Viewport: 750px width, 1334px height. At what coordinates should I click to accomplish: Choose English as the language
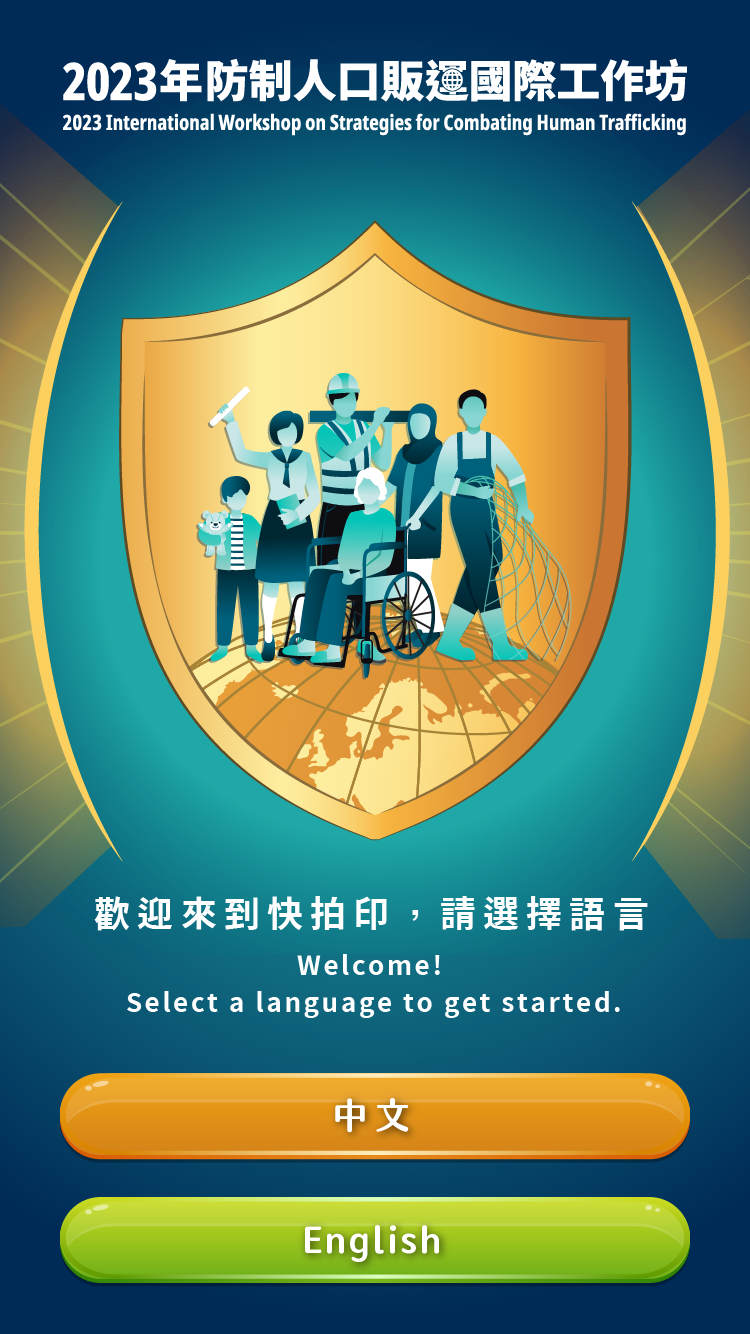[x=374, y=1240]
